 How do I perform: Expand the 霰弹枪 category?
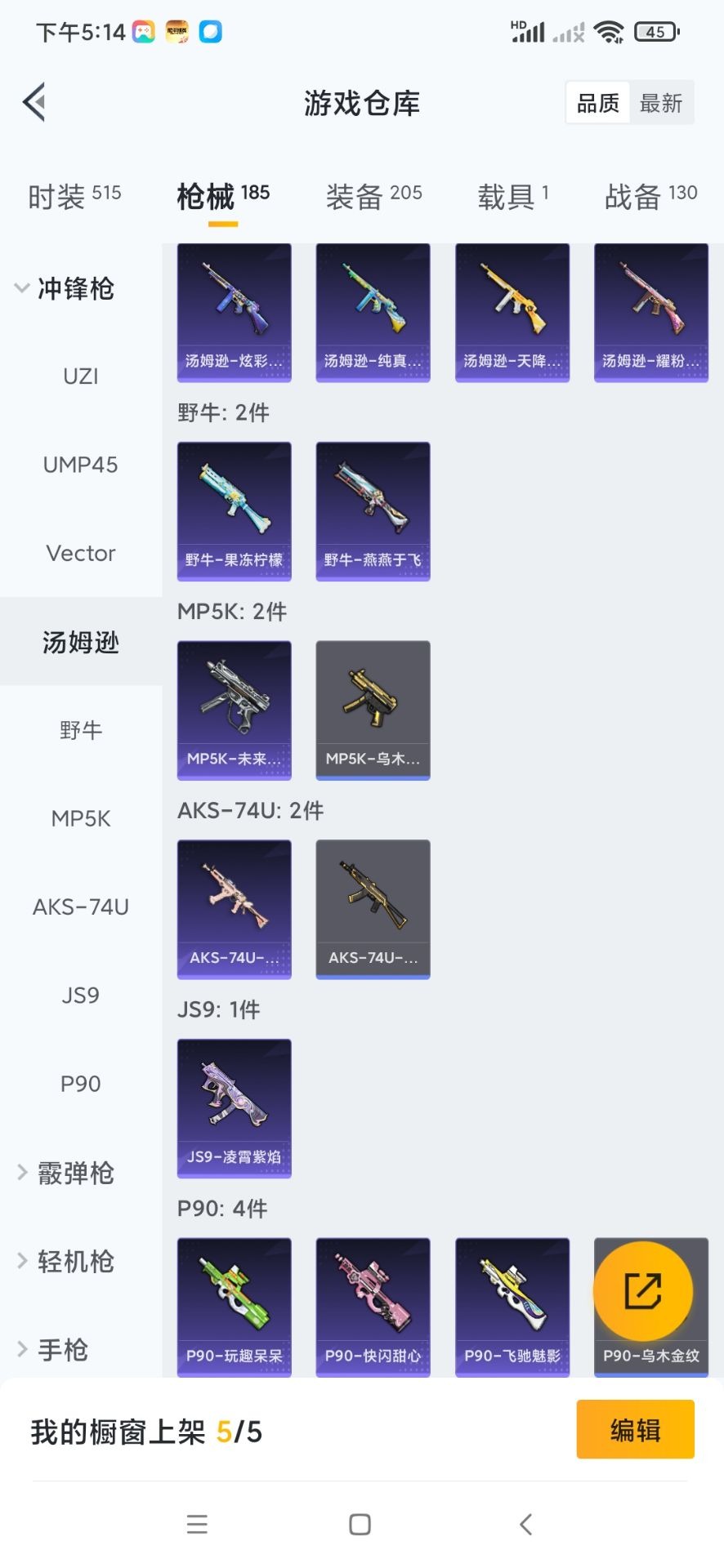65,1174
